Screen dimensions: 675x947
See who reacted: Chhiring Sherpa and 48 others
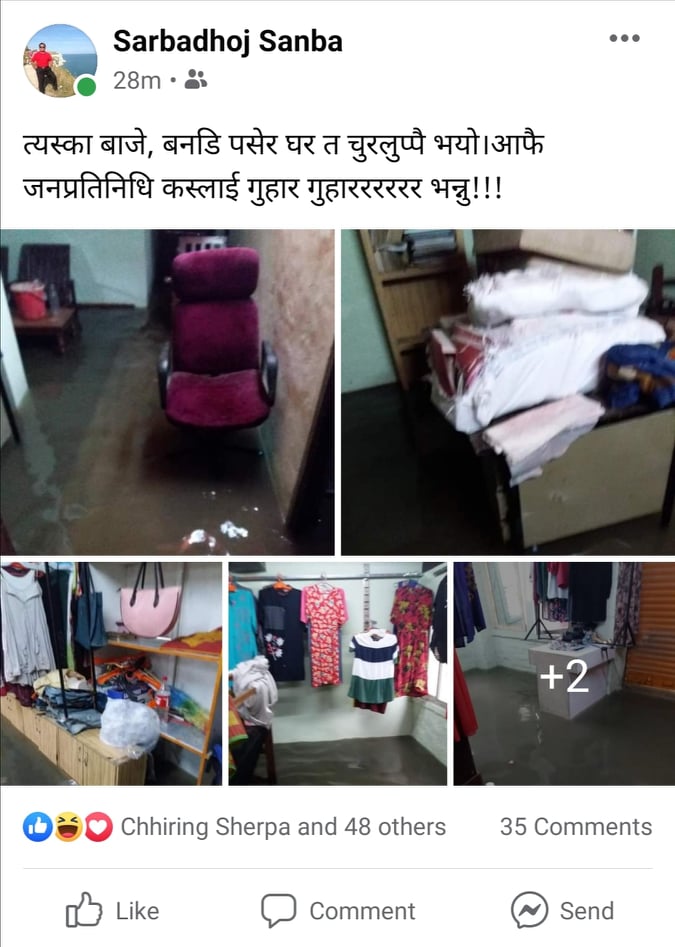coord(282,827)
